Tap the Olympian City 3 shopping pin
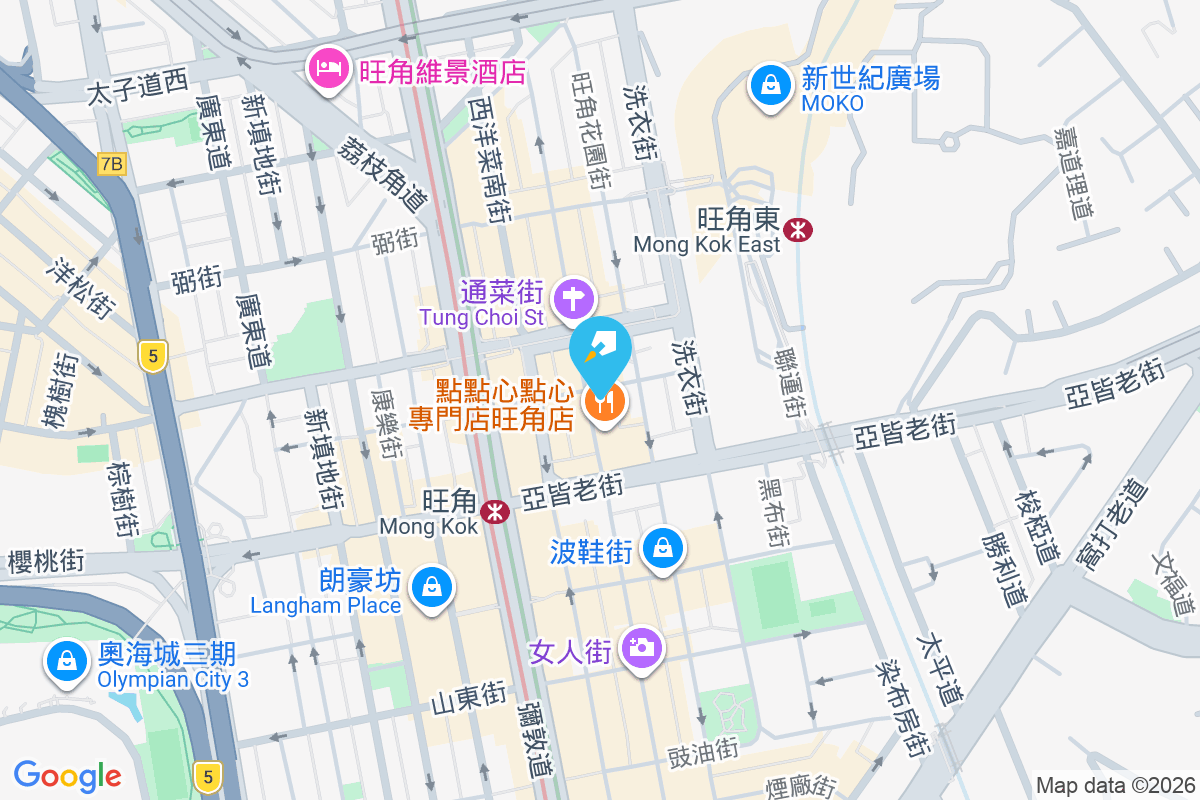 tap(65, 660)
